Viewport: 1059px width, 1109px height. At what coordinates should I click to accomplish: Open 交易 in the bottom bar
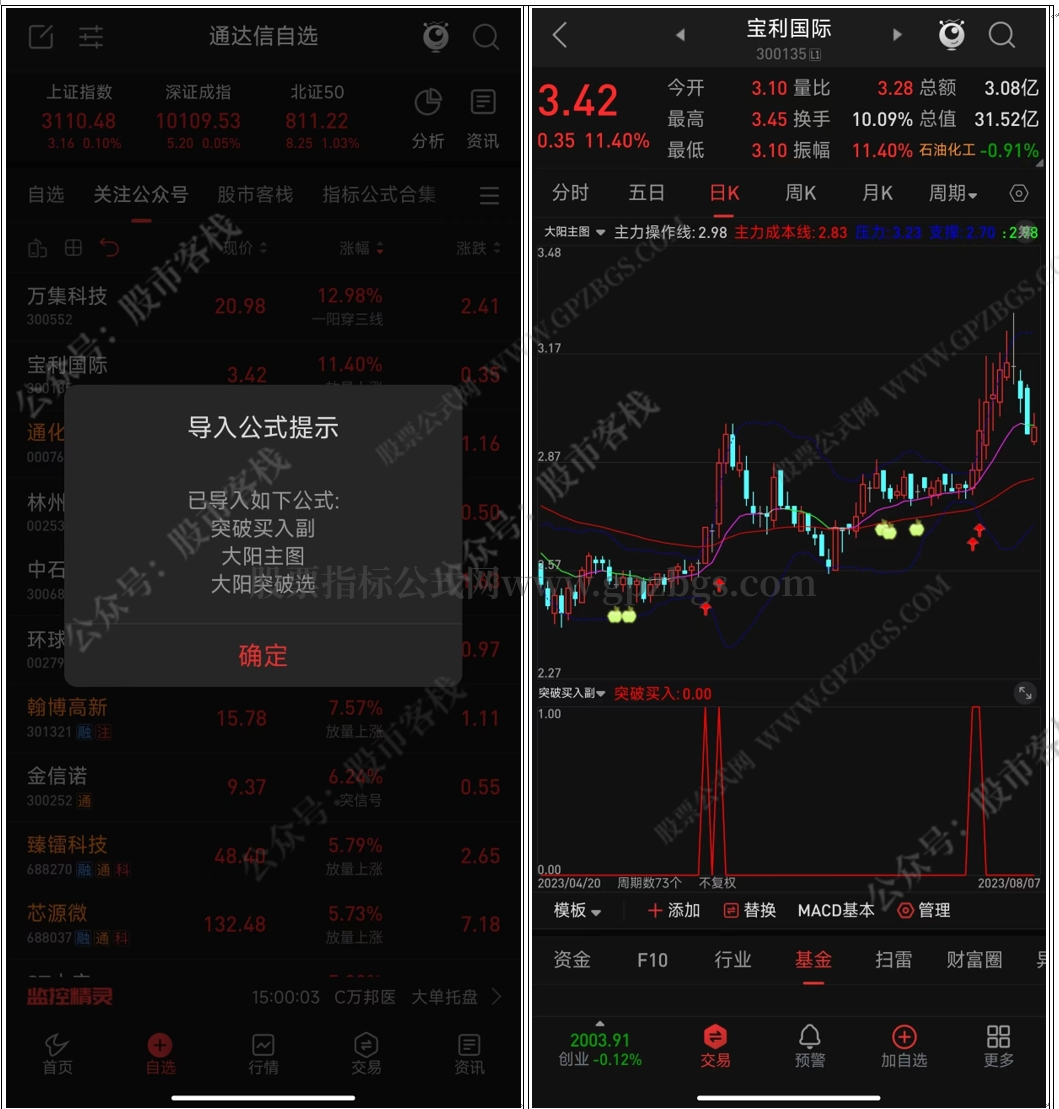point(715,1046)
